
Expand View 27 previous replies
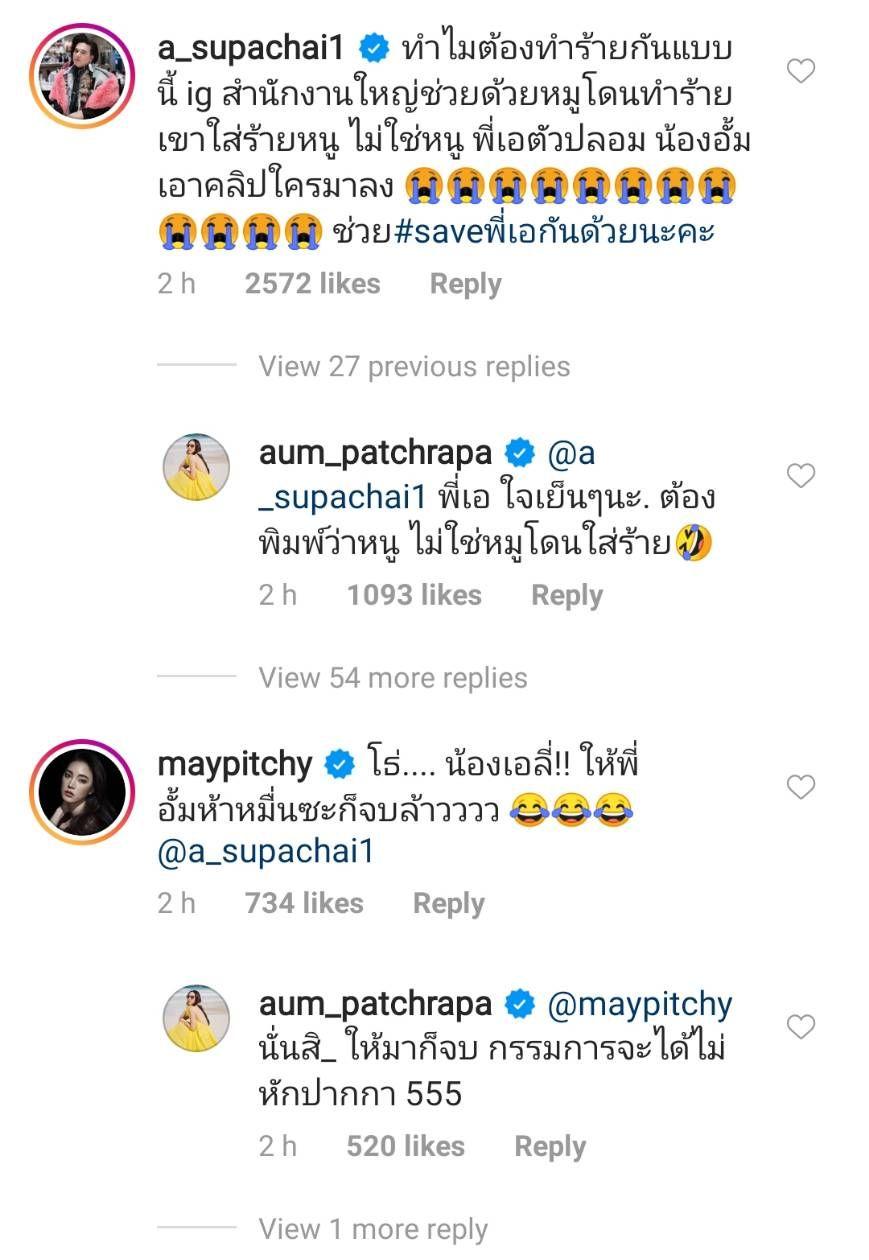[414, 366]
